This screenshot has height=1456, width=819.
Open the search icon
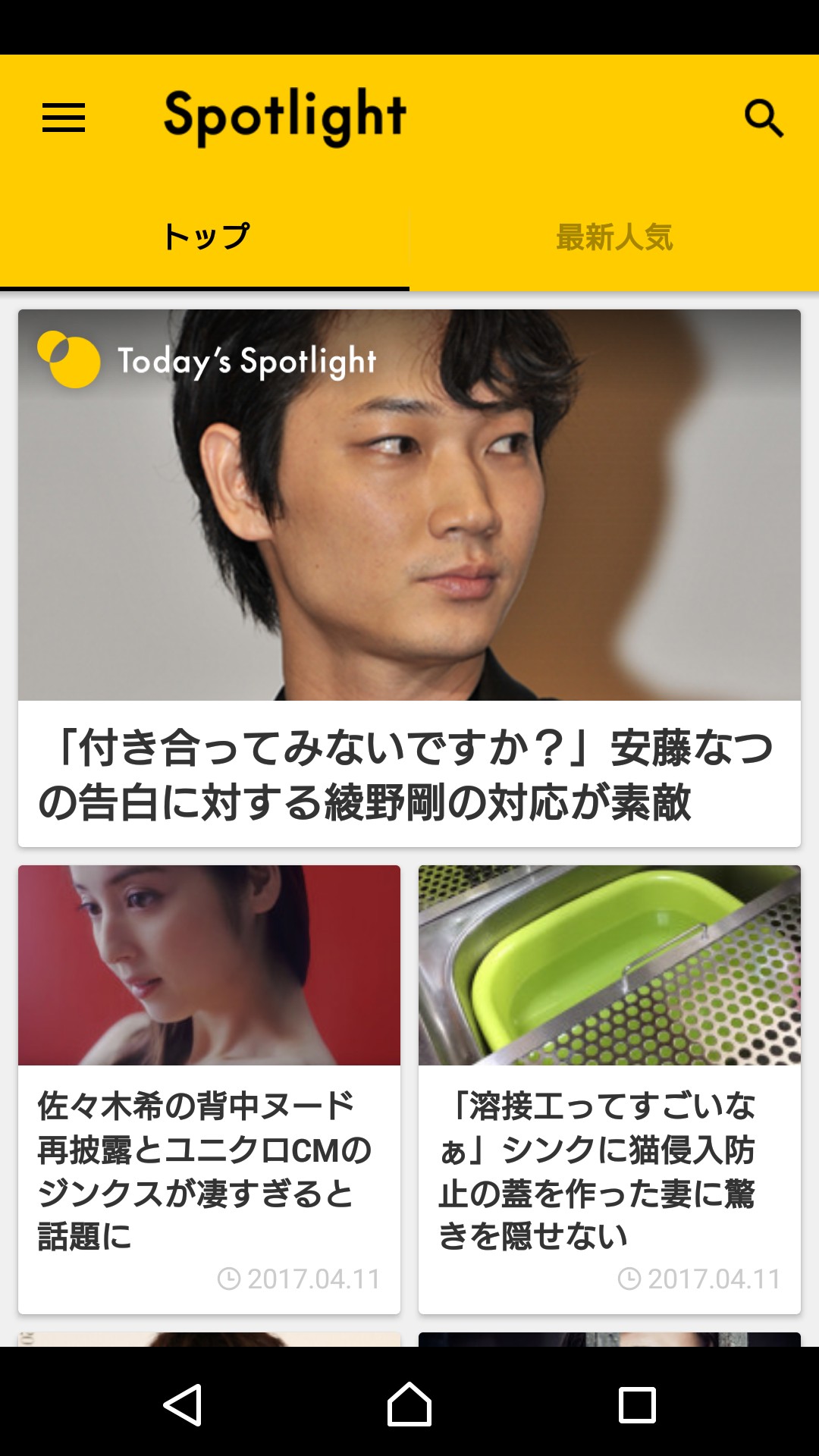(763, 118)
